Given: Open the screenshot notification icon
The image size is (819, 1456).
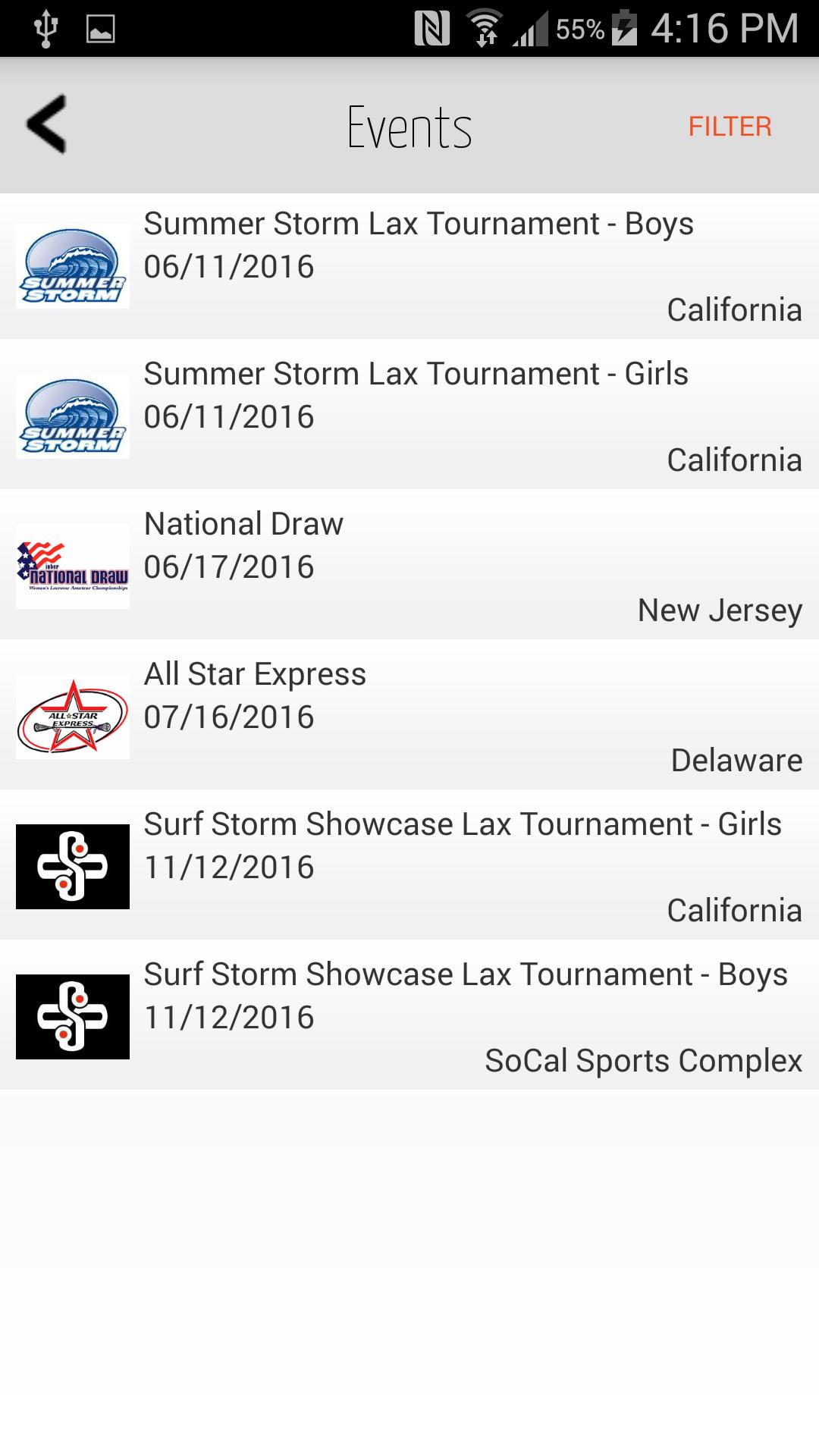Looking at the screenshot, I should pos(101,29).
